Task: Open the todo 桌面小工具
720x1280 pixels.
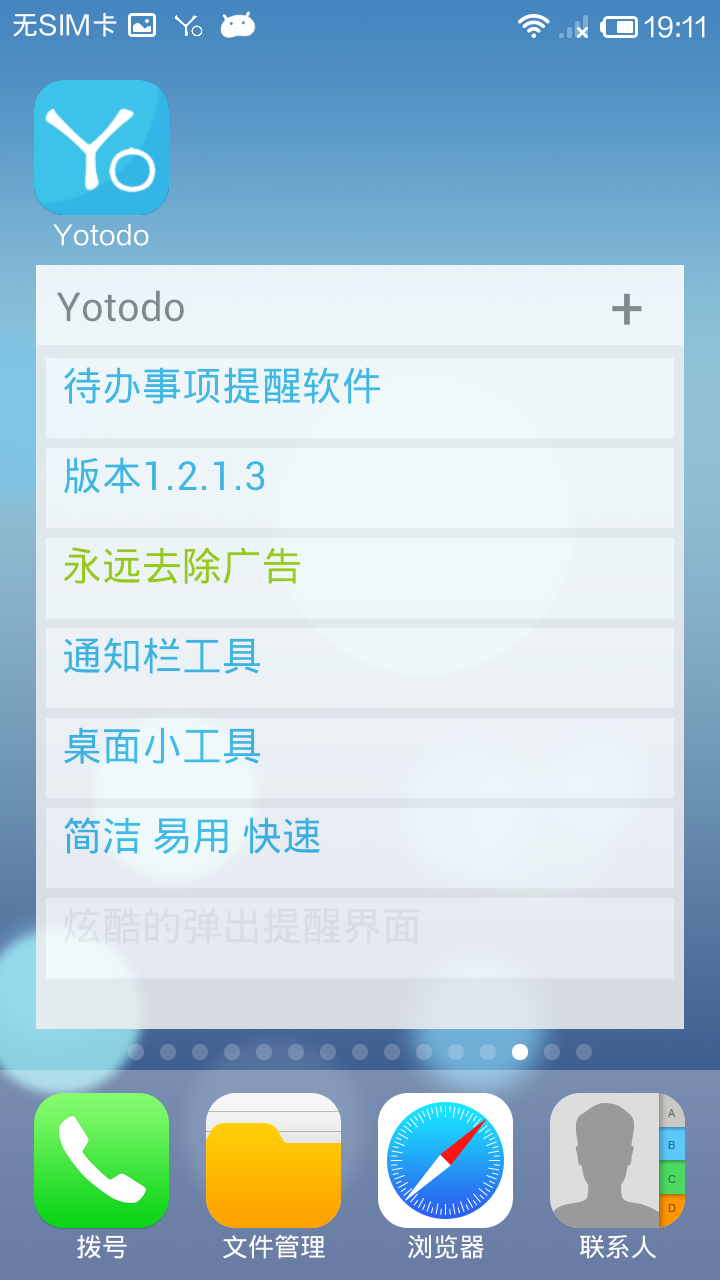Action: pos(360,758)
